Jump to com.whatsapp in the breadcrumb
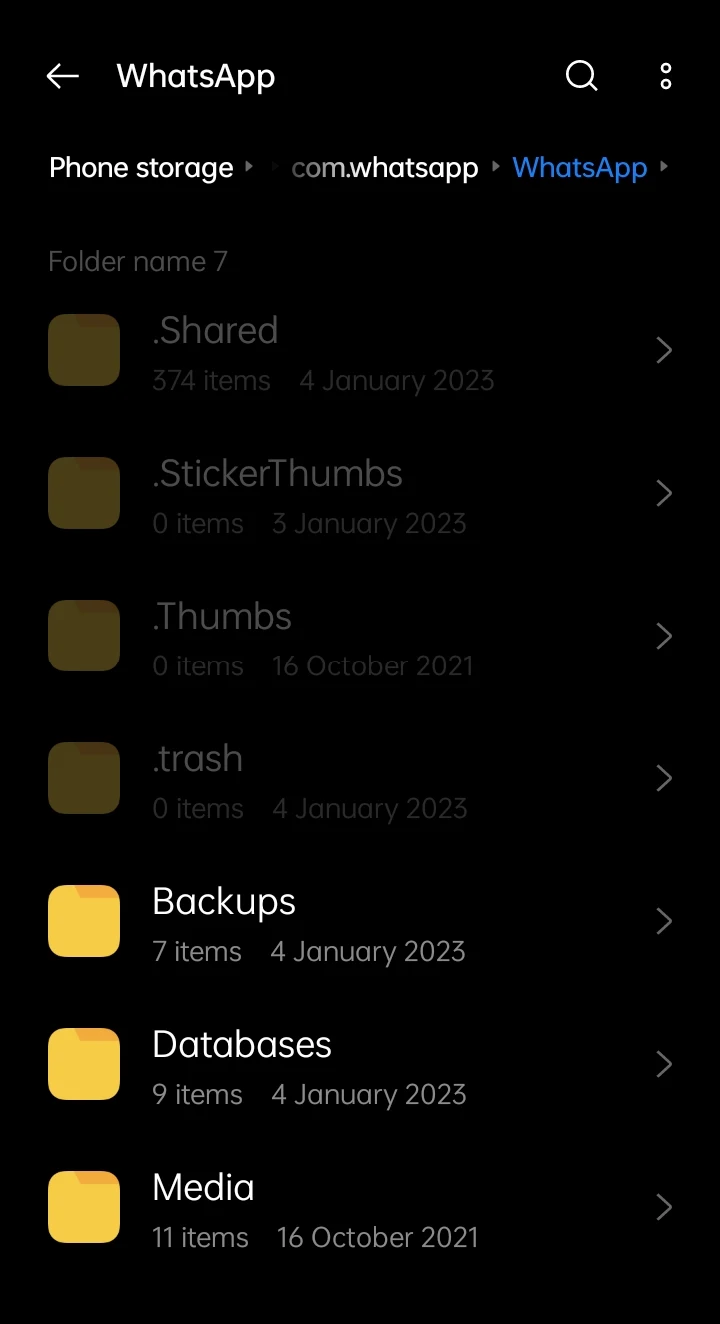This screenshot has width=720, height=1324. [385, 168]
